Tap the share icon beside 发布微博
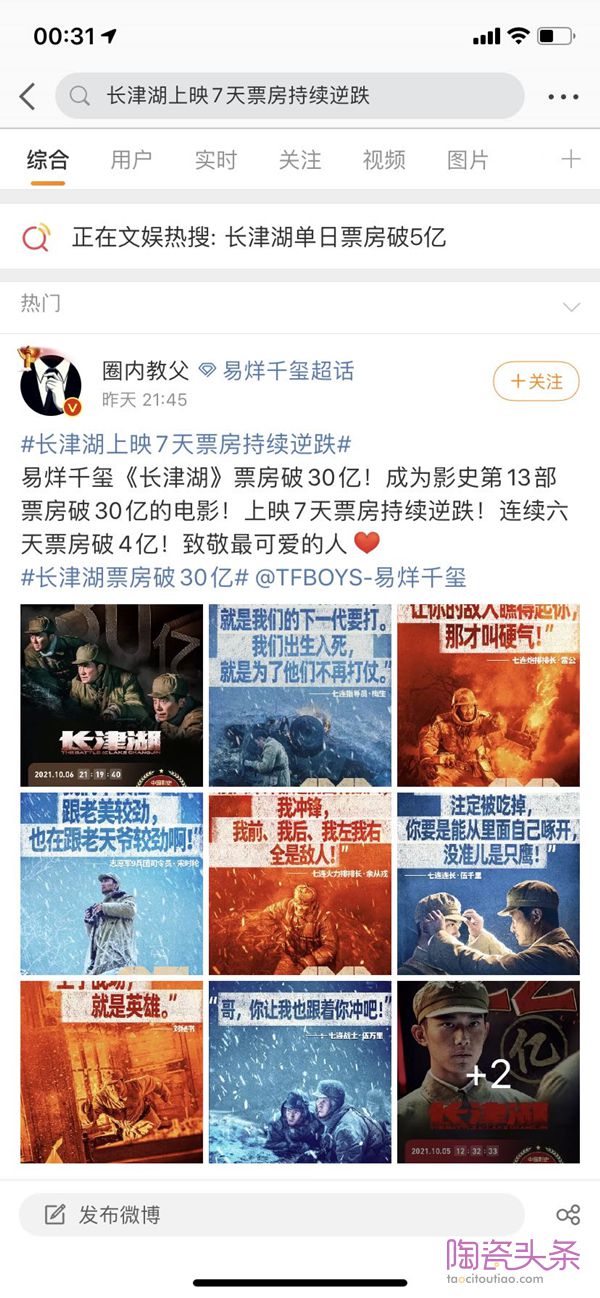This screenshot has width=600, height=1298. click(x=568, y=1215)
